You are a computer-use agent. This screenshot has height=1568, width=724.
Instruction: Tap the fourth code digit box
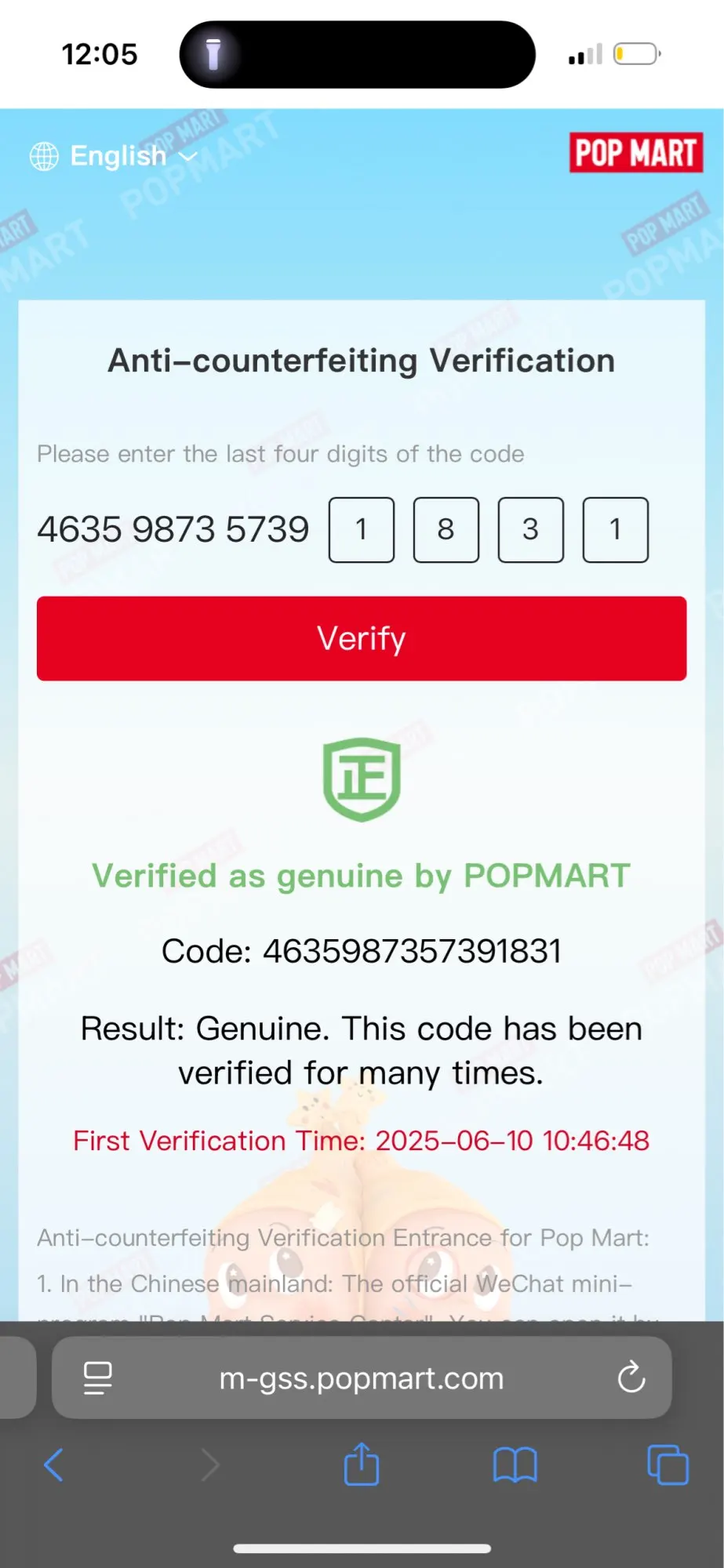[x=616, y=530]
